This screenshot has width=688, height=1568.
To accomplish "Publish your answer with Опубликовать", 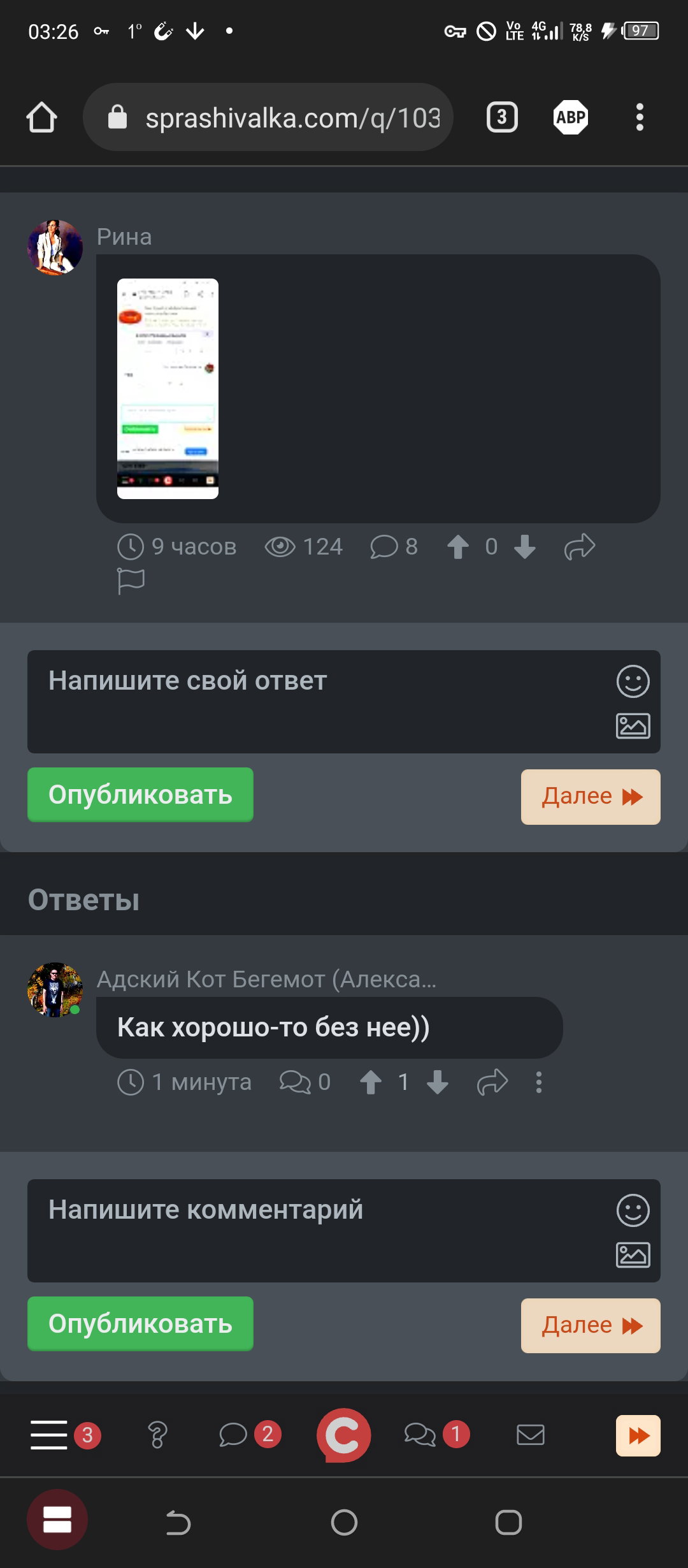I will 140,795.
